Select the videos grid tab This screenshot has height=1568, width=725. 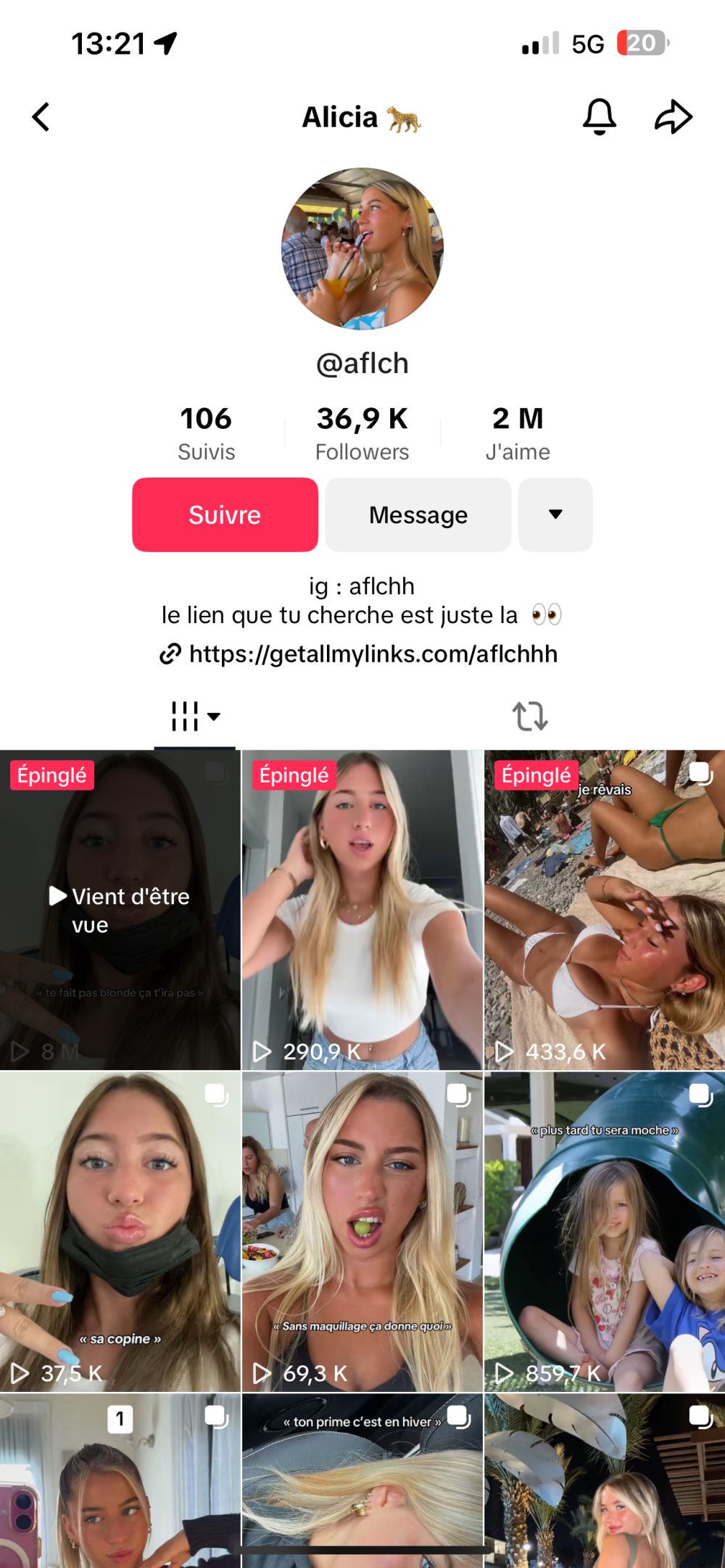coord(194,716)
